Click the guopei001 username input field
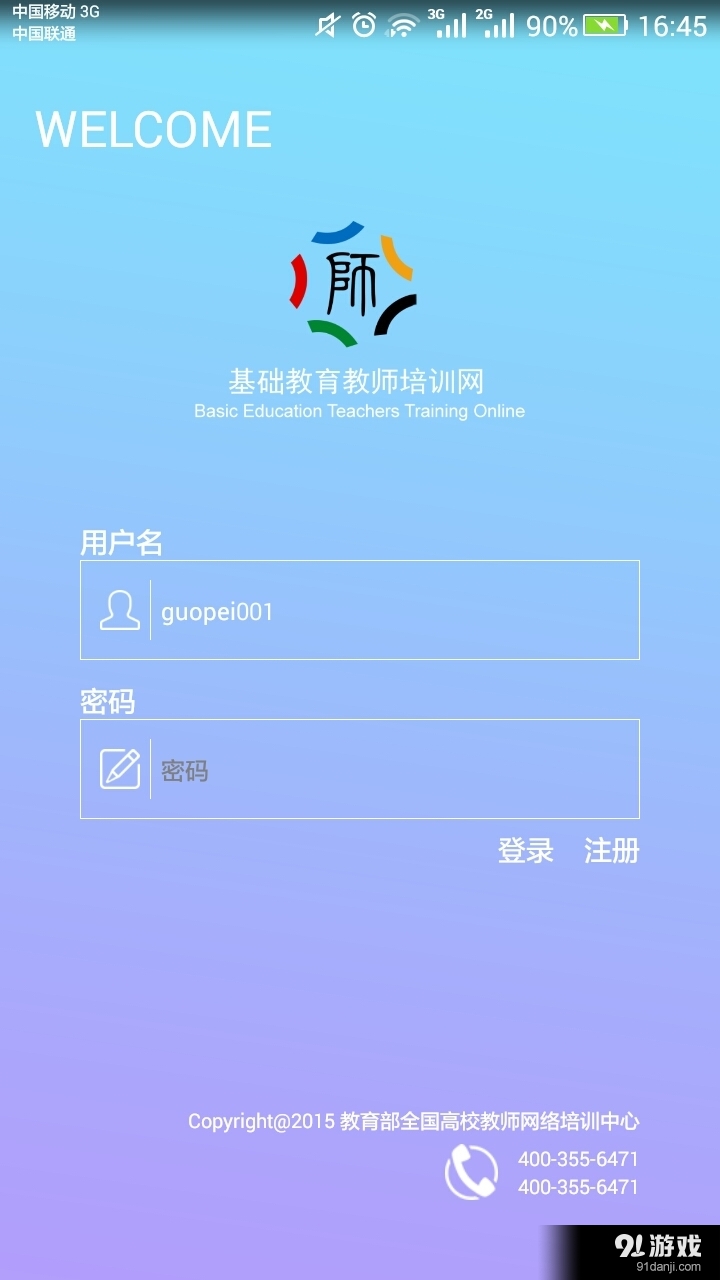 pyautogui.click(x=360, y=610)
